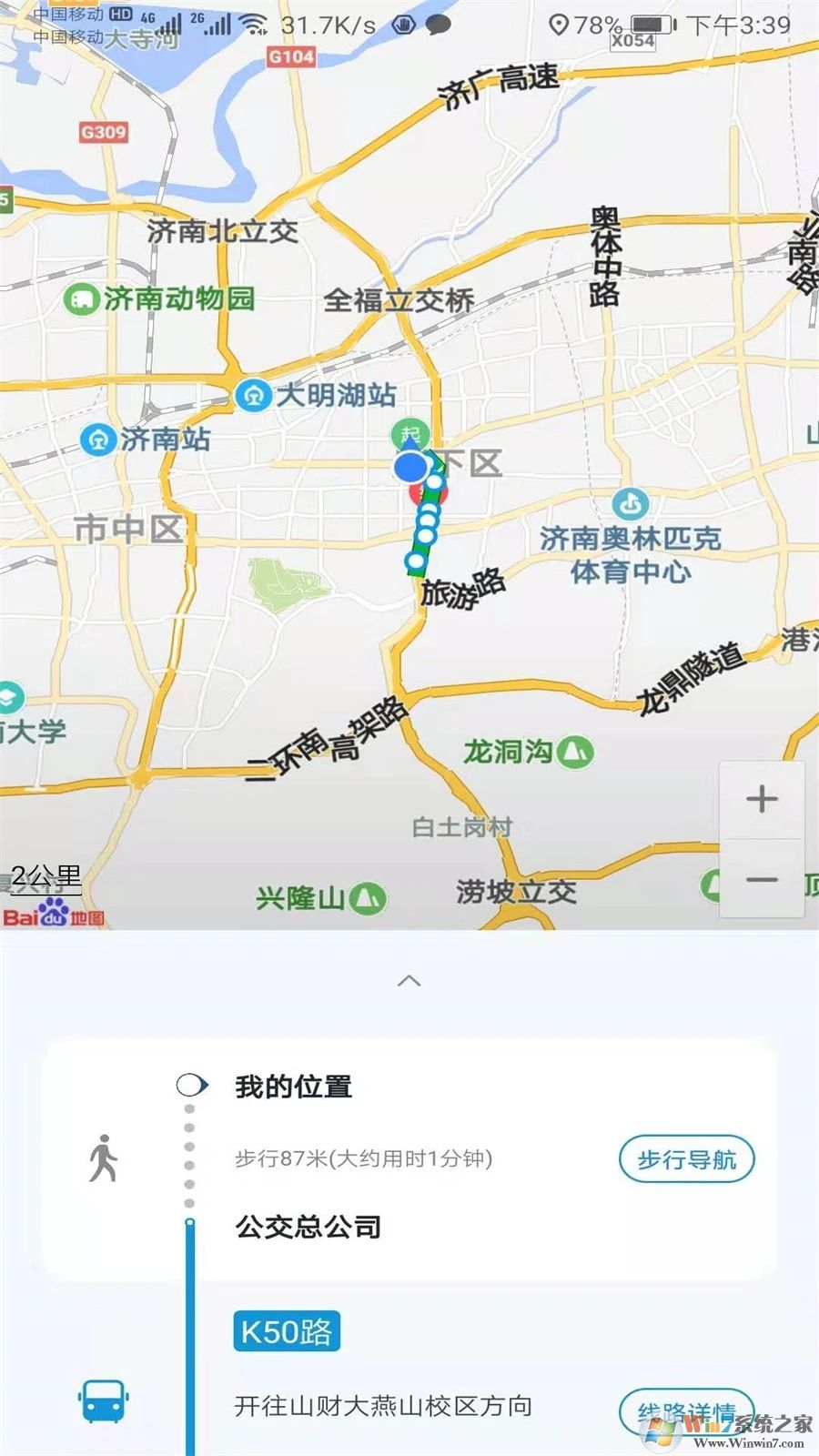
Task: Collapse the route details panel chevron
Action: tap(409, 981)
